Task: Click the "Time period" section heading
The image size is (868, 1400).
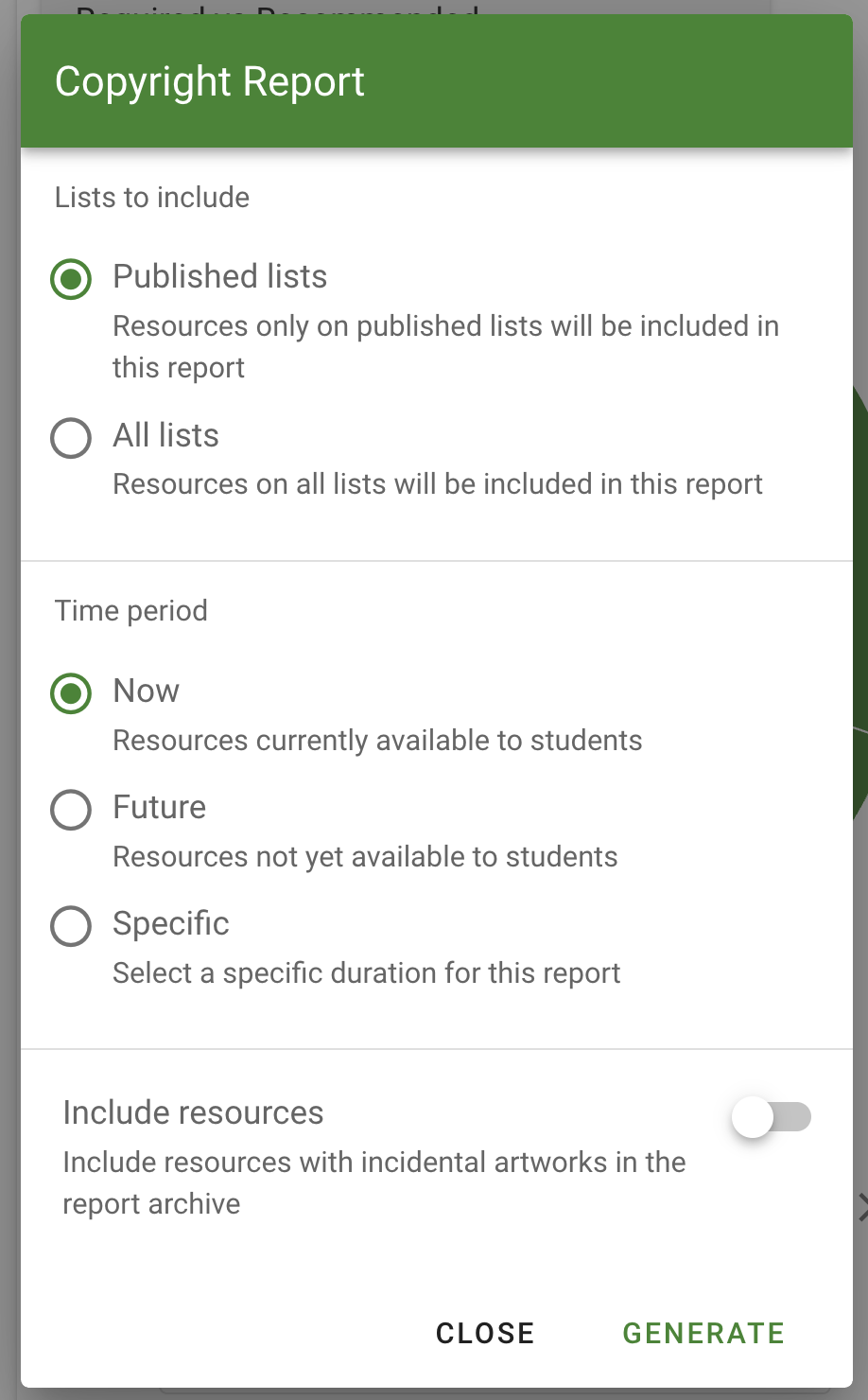Action: pyautogui.click(x=131, y=611)
